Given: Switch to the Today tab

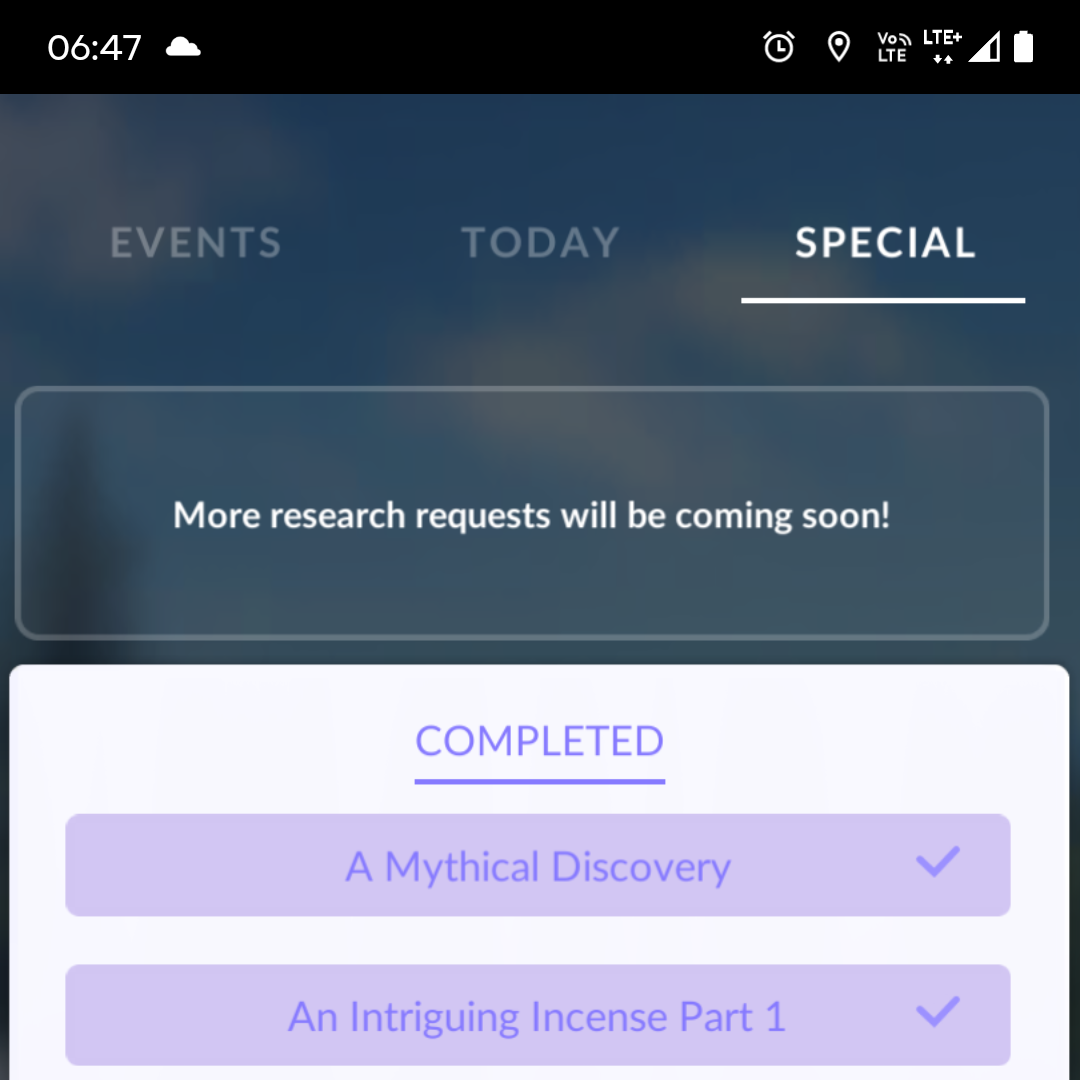Looking at the screenshot, I should 540,243.
